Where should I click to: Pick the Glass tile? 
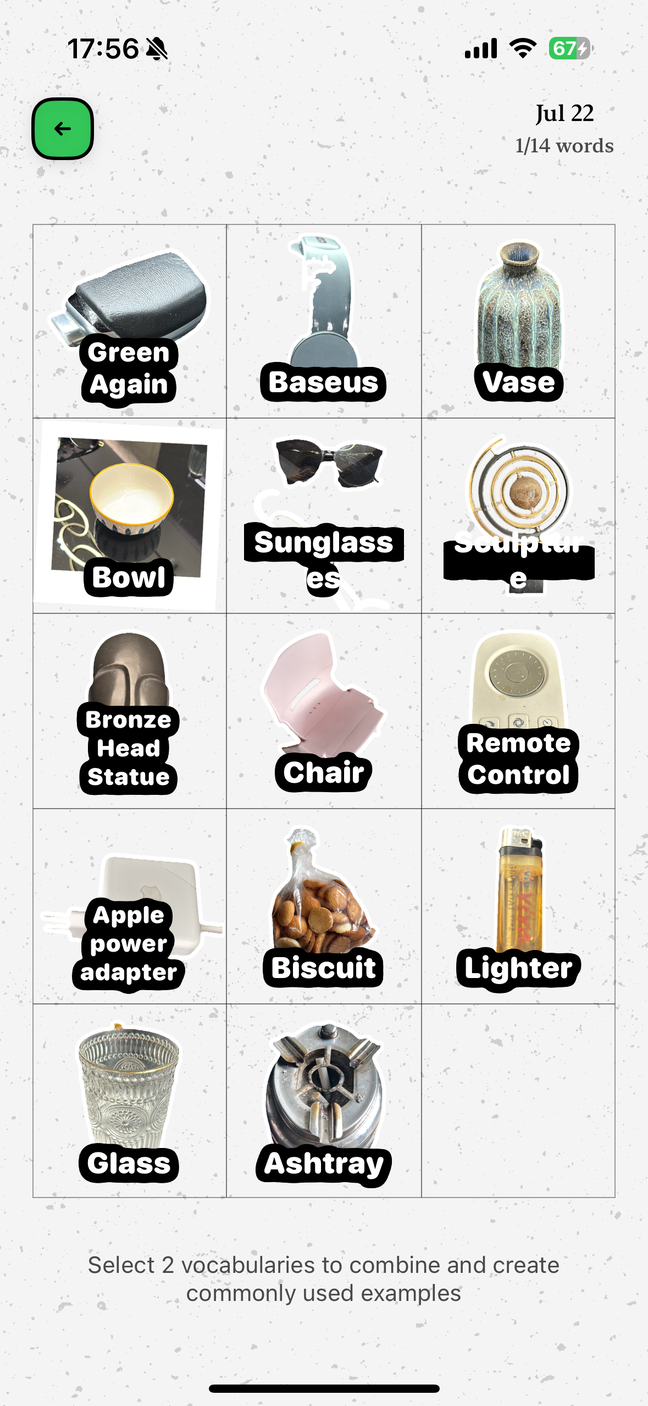click(129, 1101)
